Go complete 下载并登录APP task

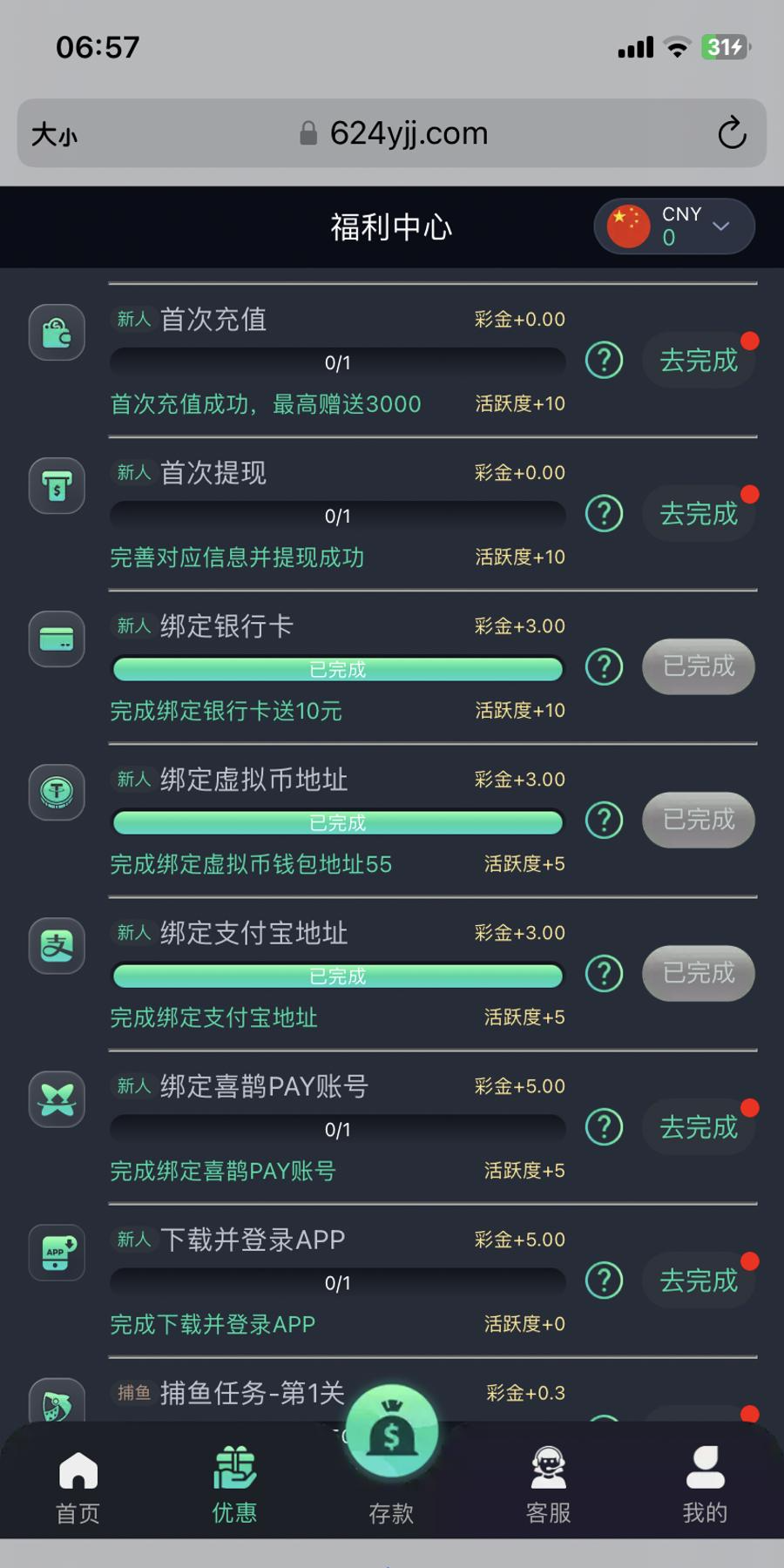coord(698,1281)
